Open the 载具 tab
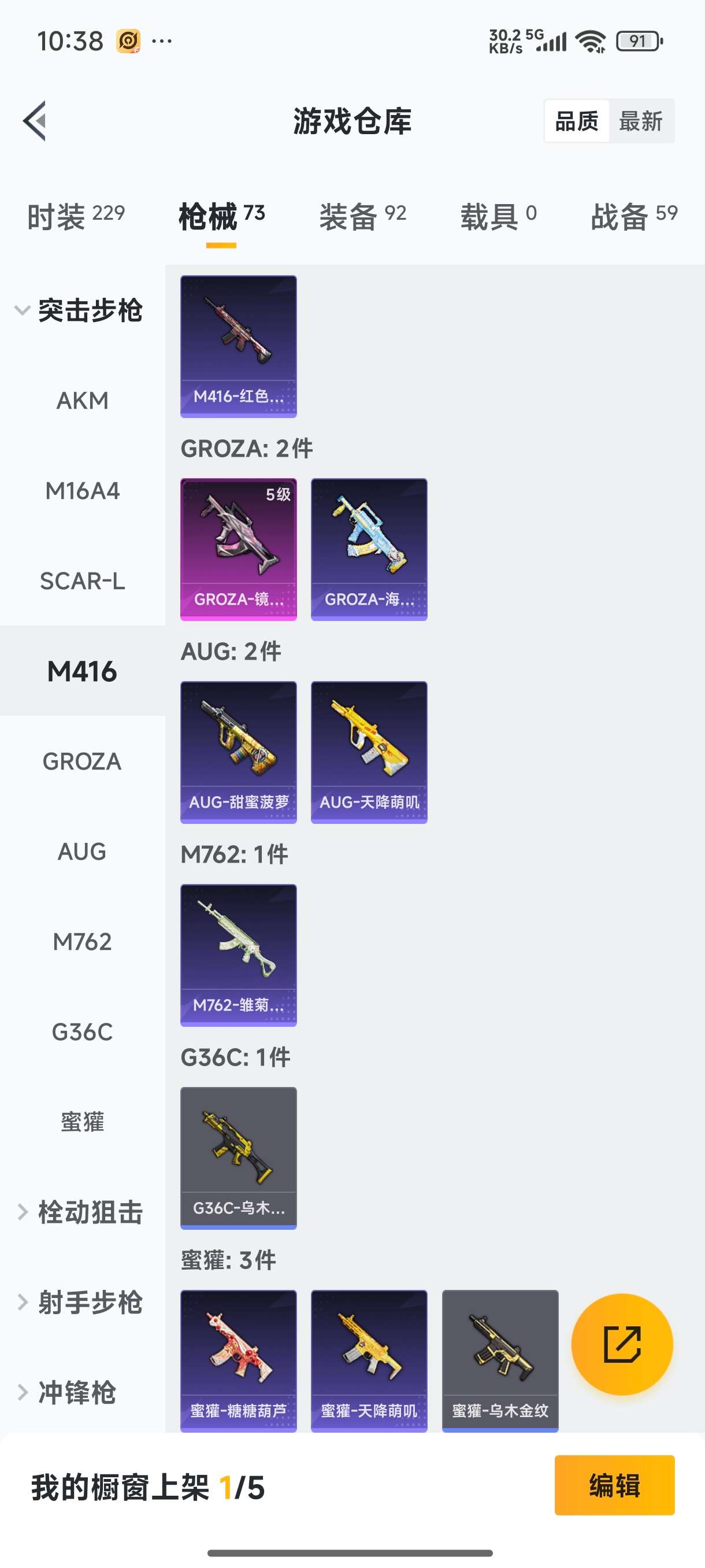705x1568 pixels. coord(498,217)
